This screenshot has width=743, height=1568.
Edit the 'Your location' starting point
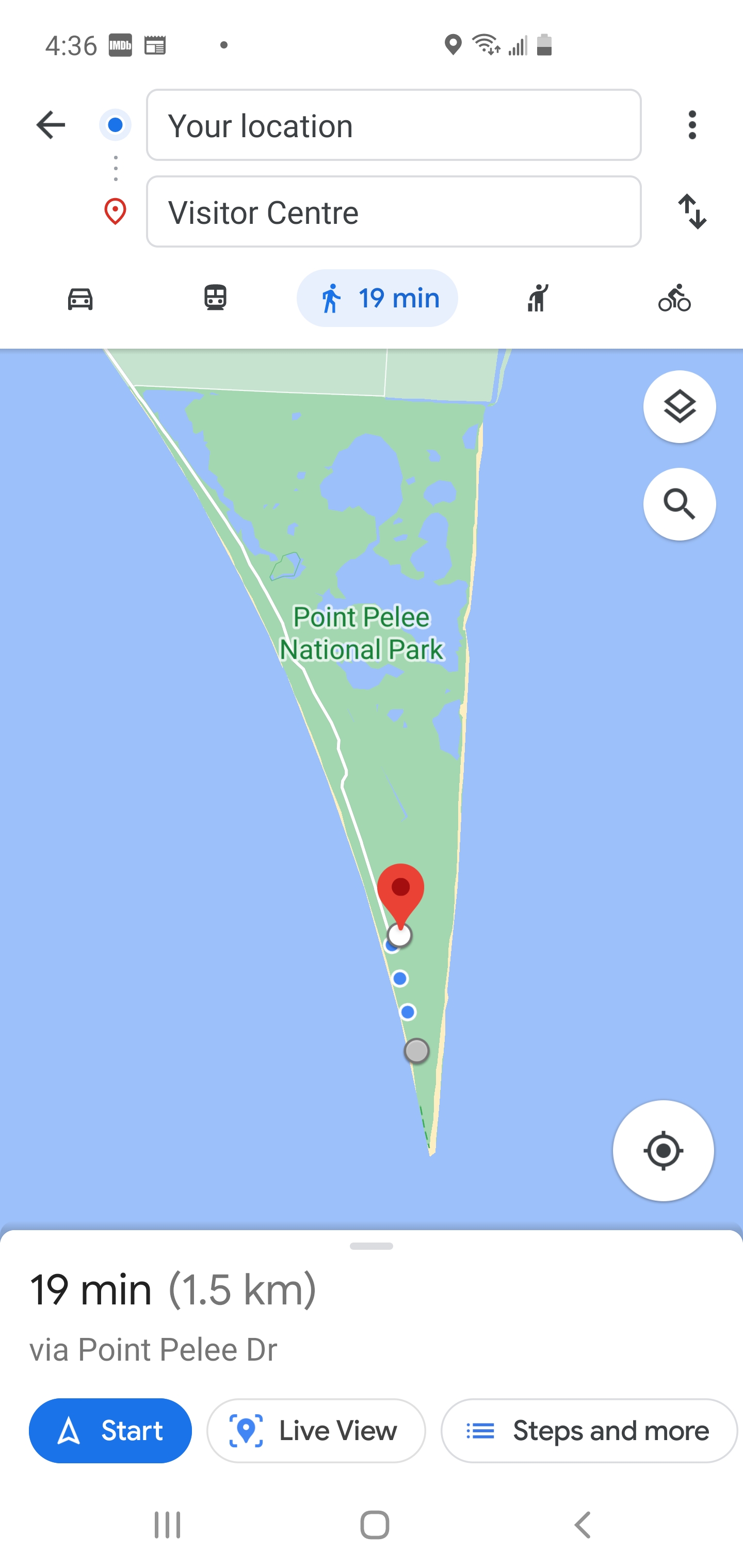coord(393,125)
